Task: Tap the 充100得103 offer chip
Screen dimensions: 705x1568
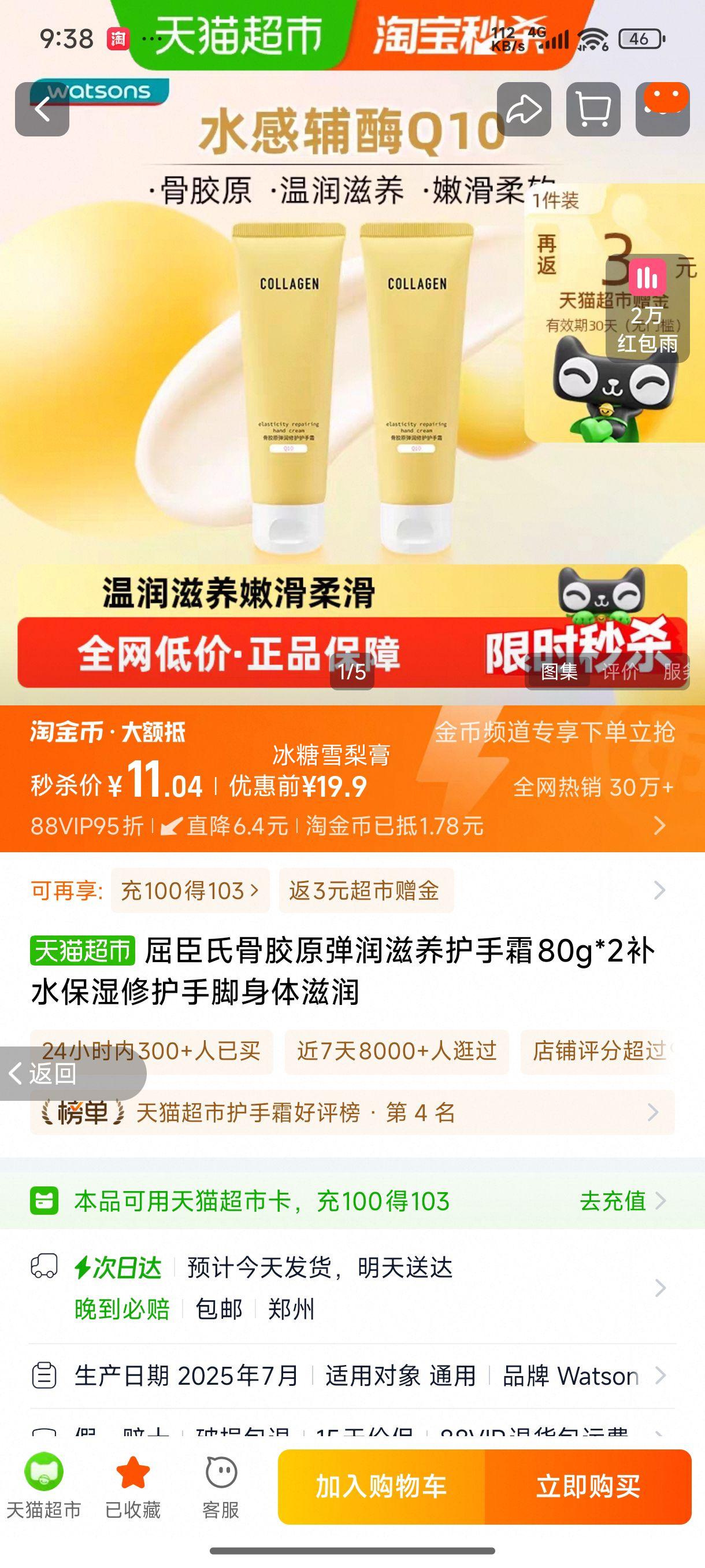Action: pyautogui.click(x=190, y=890)
